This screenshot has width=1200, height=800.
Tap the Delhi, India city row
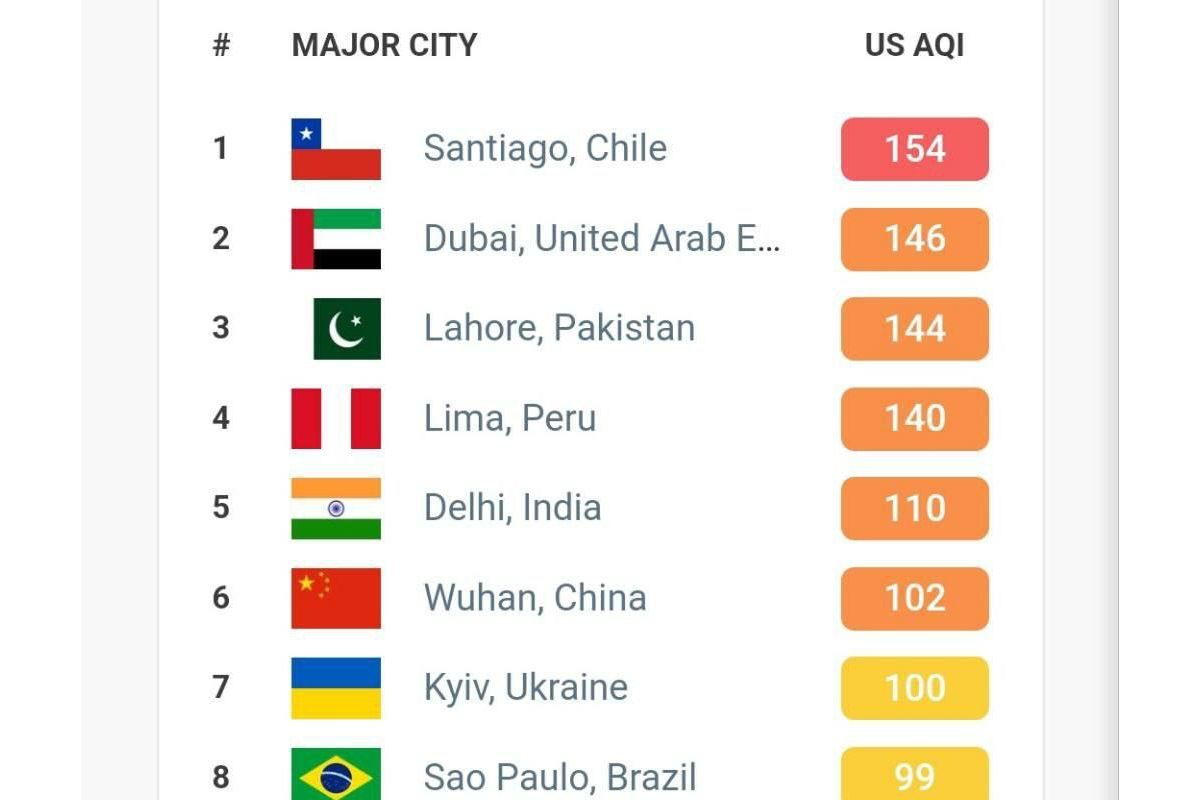(x=512, y=508)
